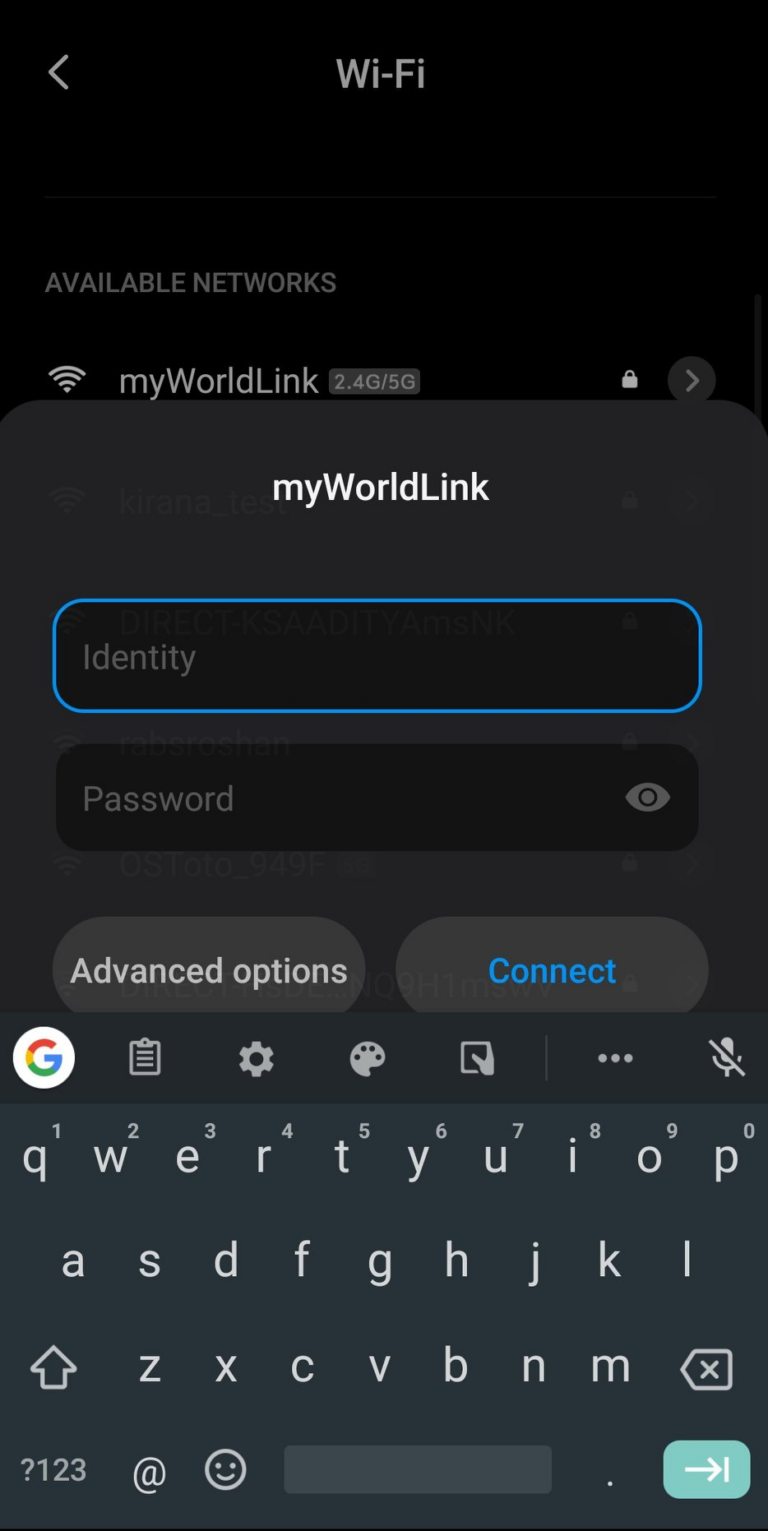Open Gboard clipboard
The image size is (768, 1531).
144,1057
